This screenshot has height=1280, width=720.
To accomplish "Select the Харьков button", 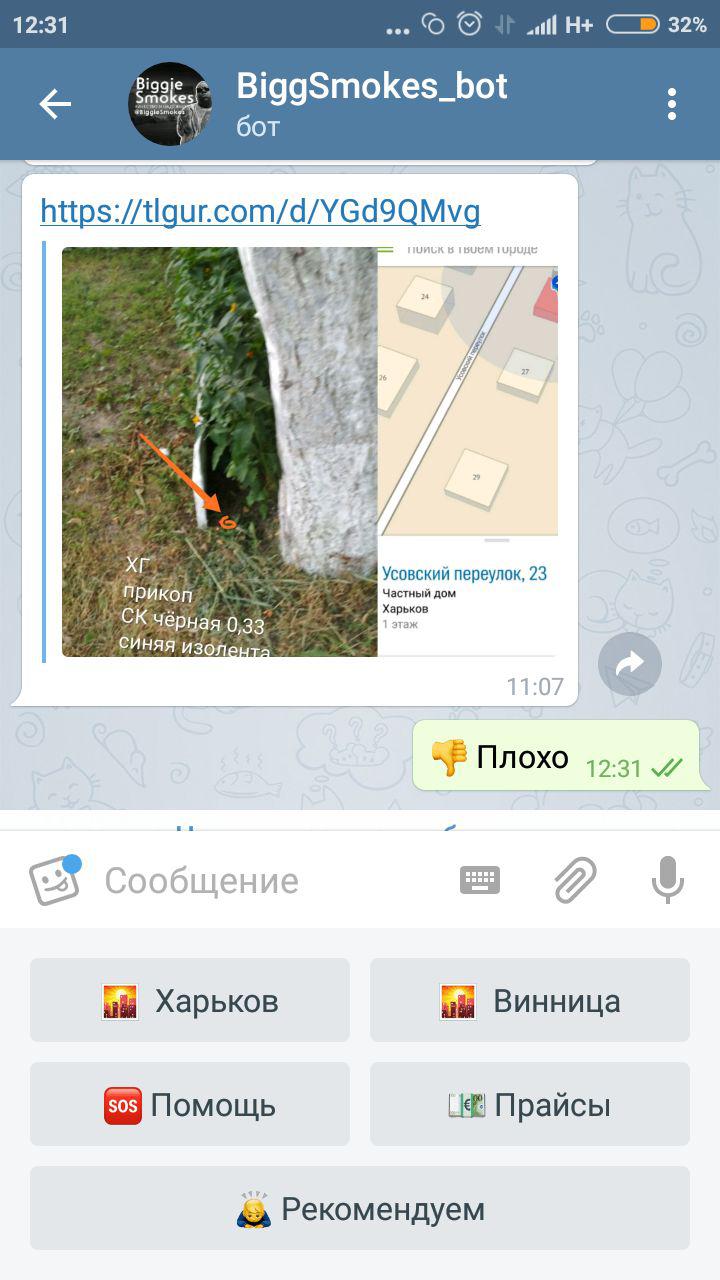I will [x=190, y=1000].
